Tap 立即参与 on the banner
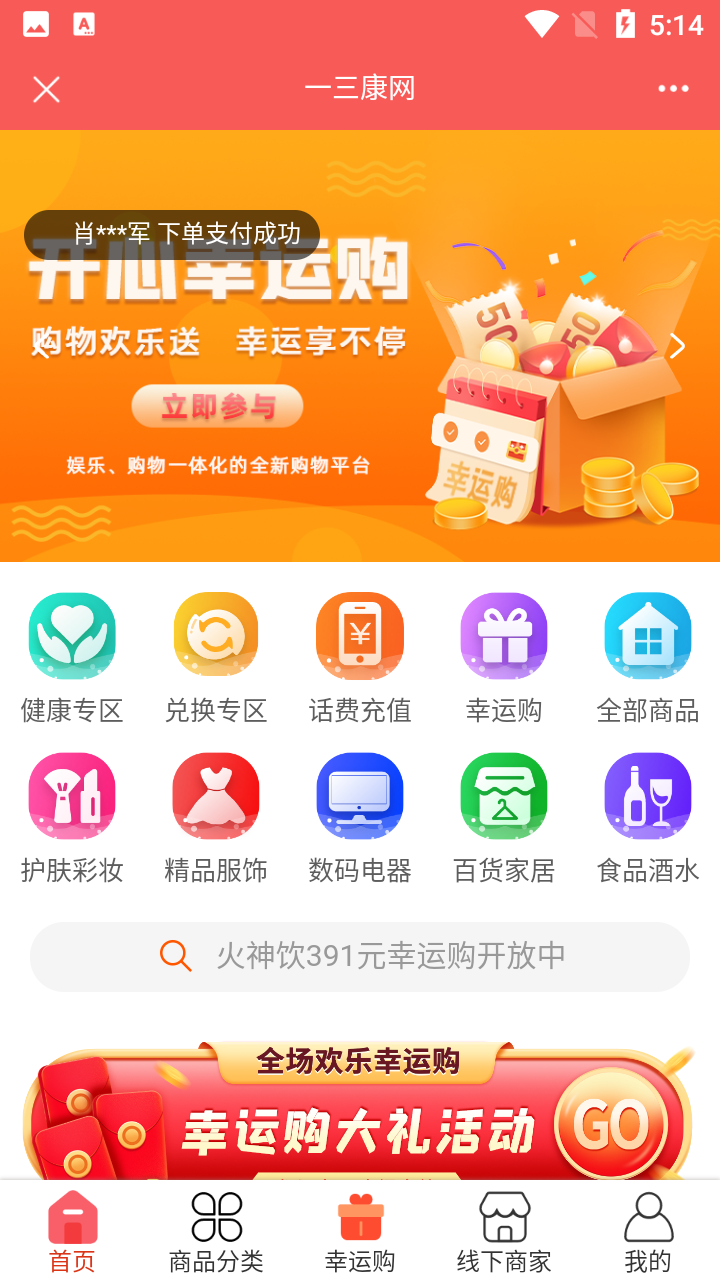This screenshot has height=1280, width=720. (x=217, y=406)
